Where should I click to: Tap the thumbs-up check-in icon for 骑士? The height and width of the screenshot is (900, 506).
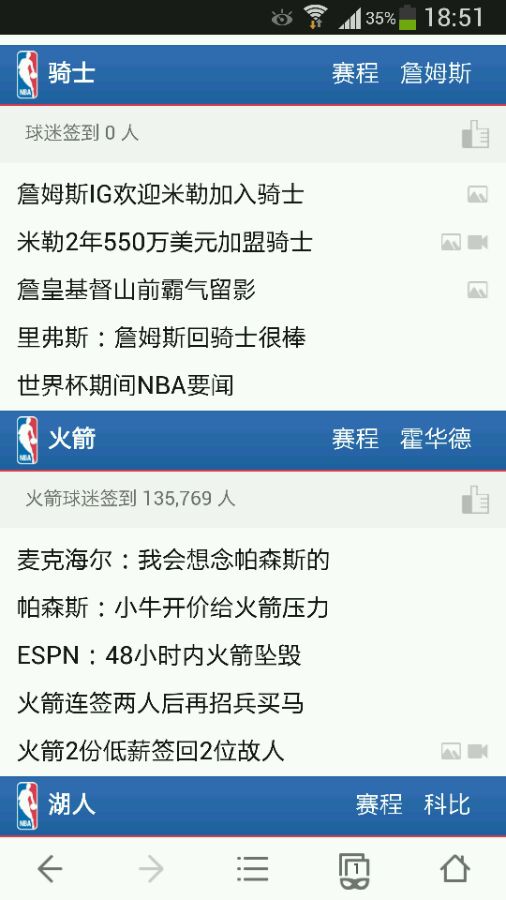[476, 134]
